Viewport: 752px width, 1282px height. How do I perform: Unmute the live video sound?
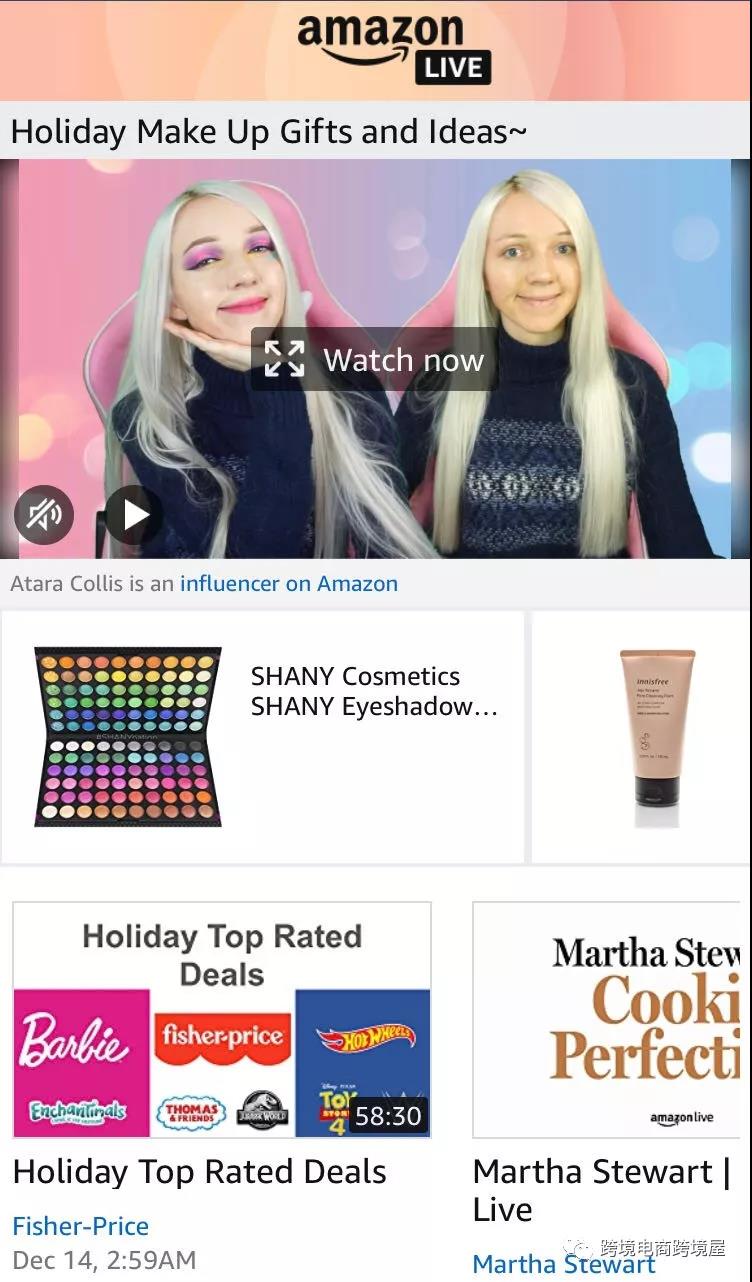44,515
